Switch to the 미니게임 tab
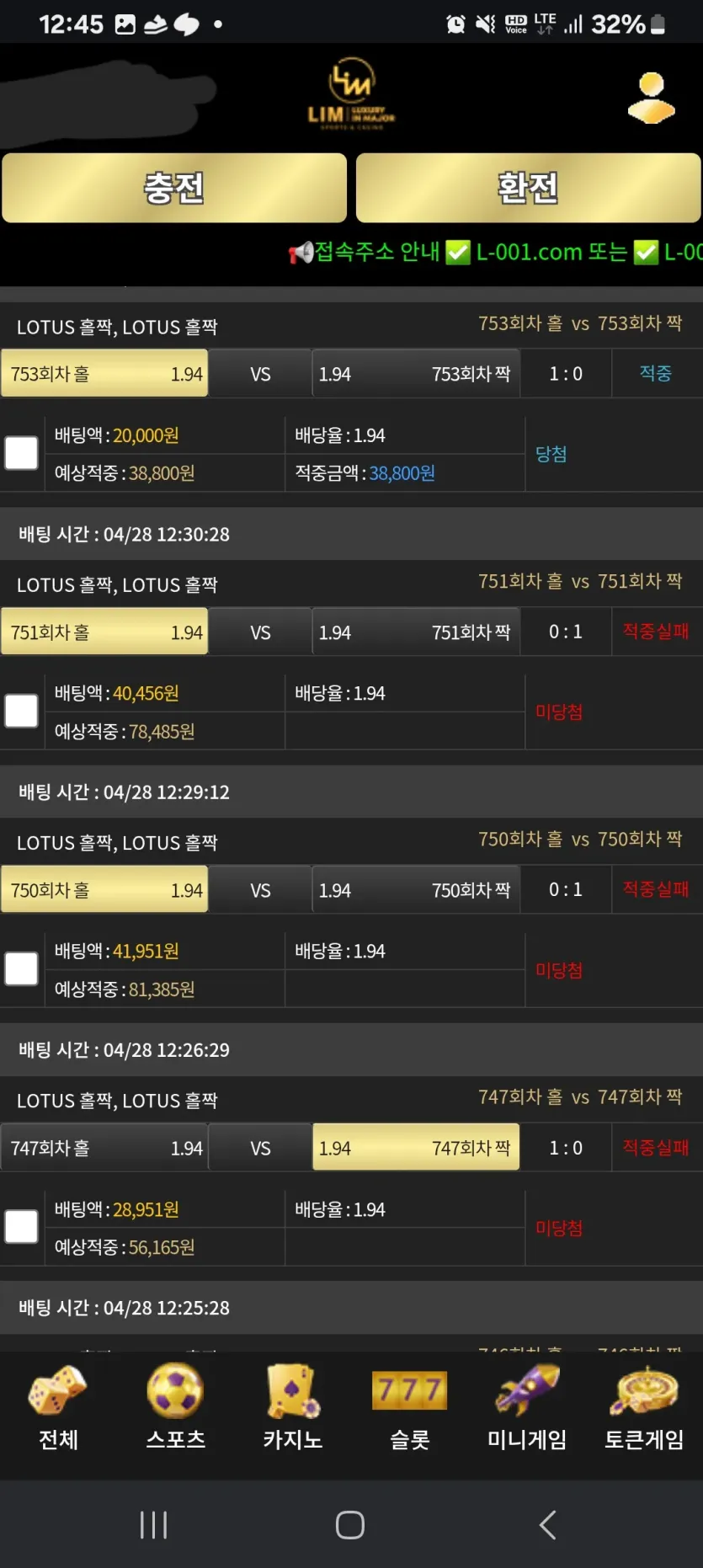 (527, 1409)
